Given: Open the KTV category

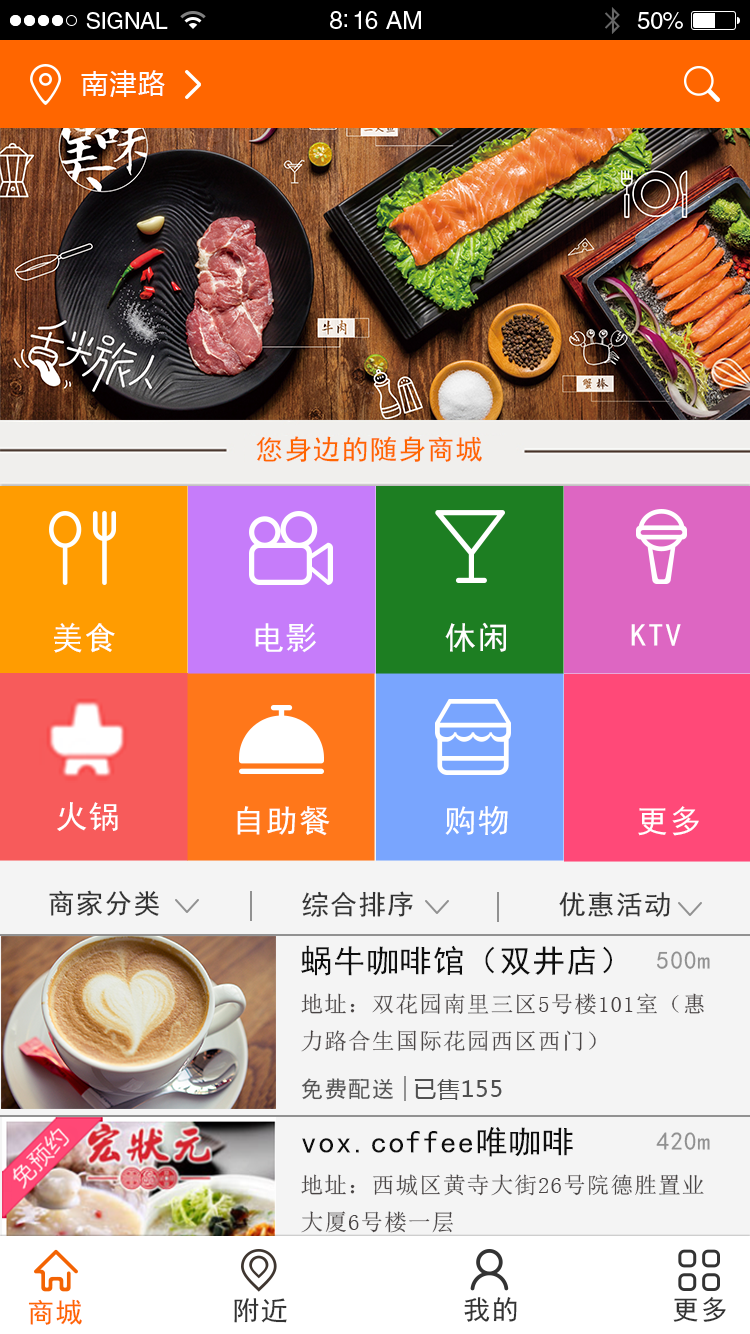Looking at the screenshot, I should (657, 579).
